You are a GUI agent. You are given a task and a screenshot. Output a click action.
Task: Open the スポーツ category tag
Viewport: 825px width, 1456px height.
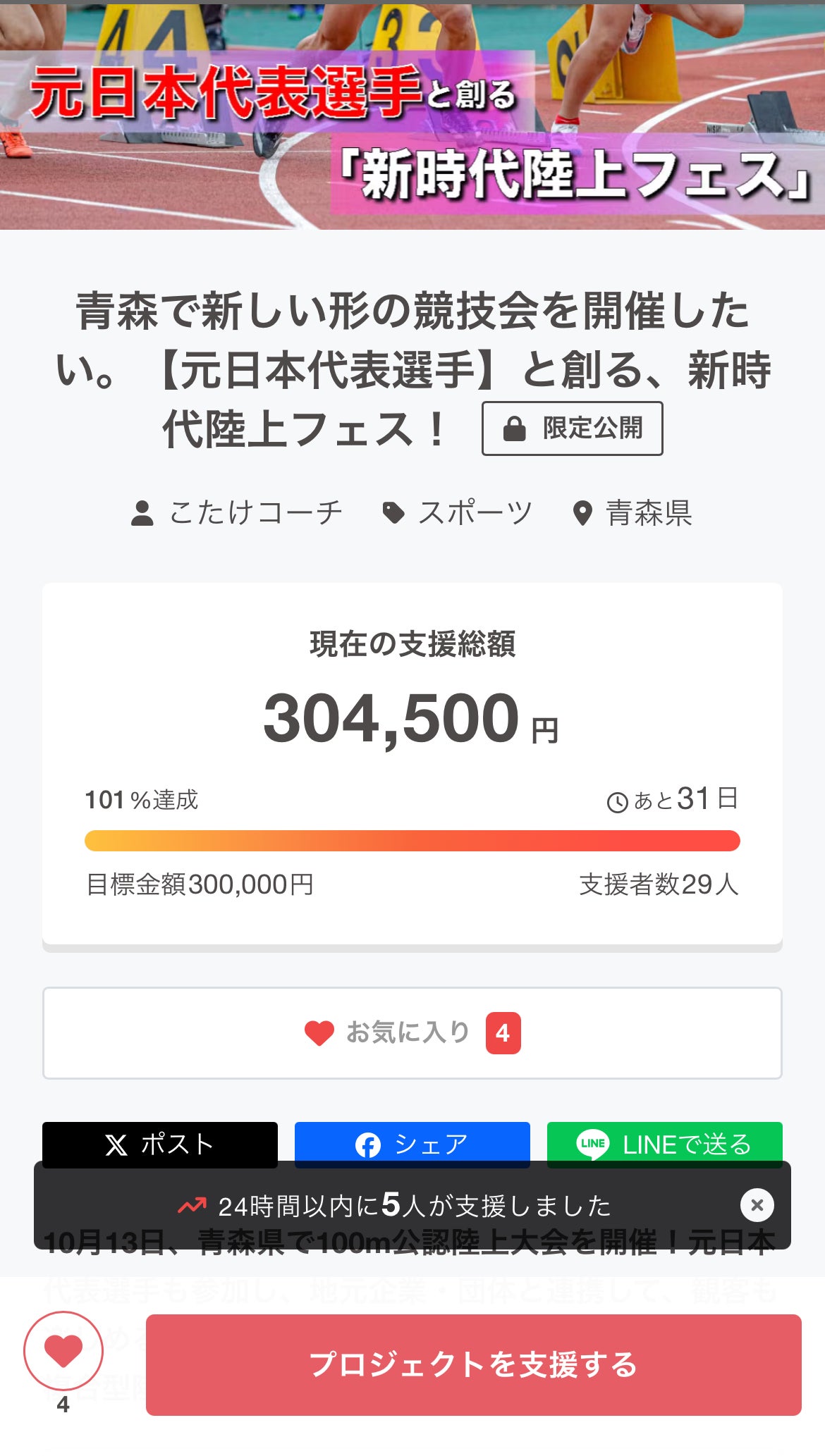coord(457,512)
